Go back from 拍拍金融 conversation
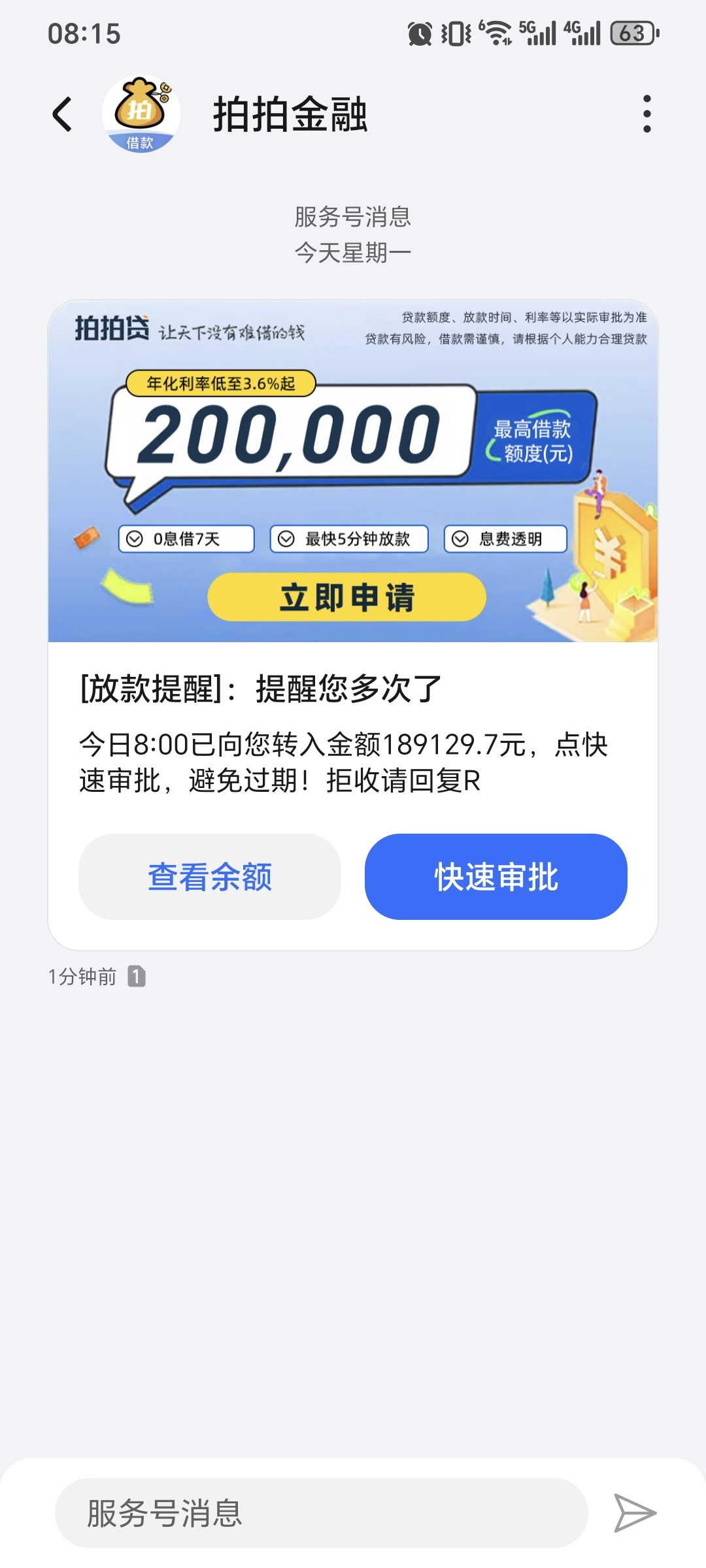706x1568 pixels. pyautogui.click(x=63, y=114)
